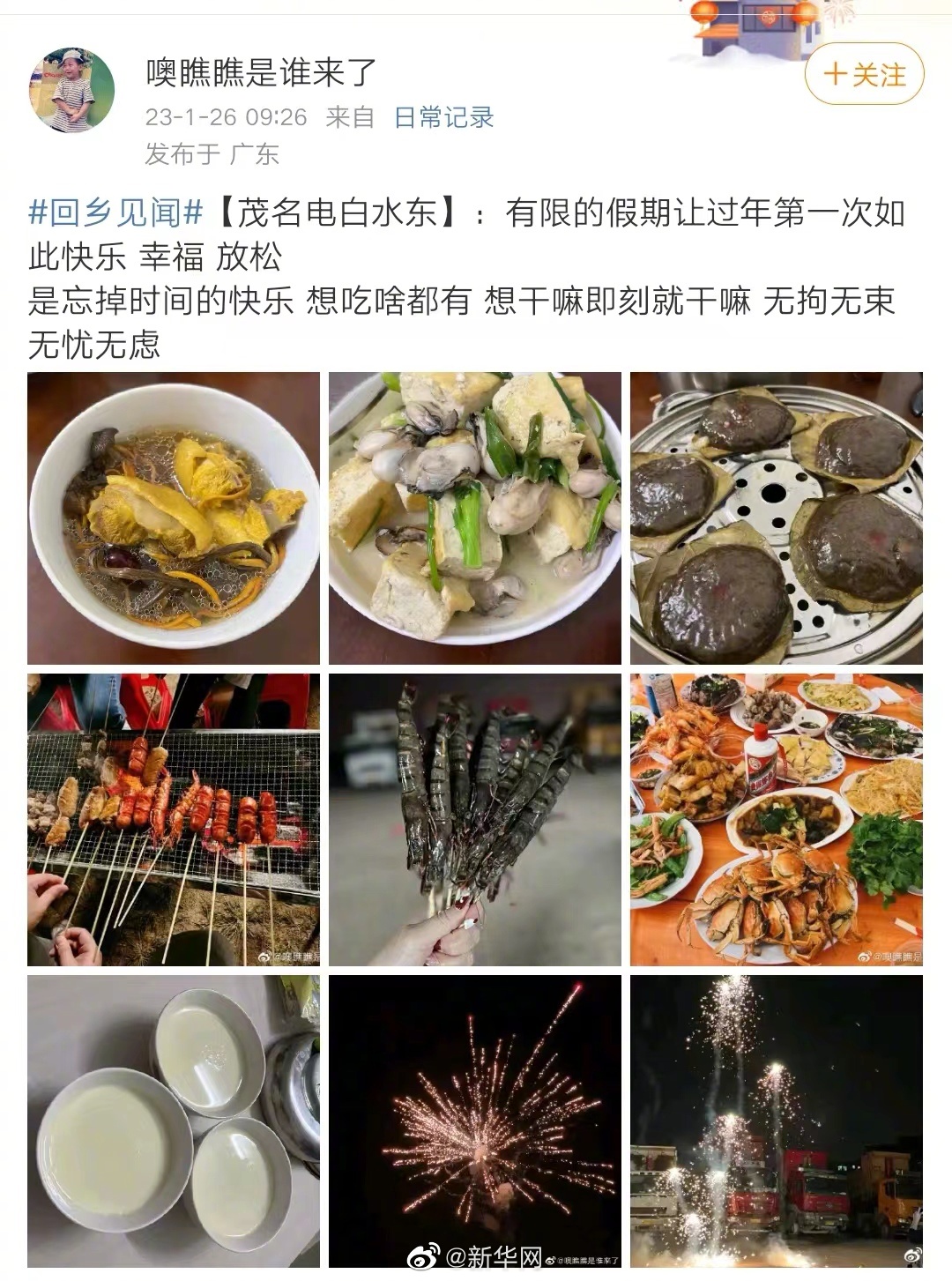Follow the user with the 关注 button

coord(864,75)
